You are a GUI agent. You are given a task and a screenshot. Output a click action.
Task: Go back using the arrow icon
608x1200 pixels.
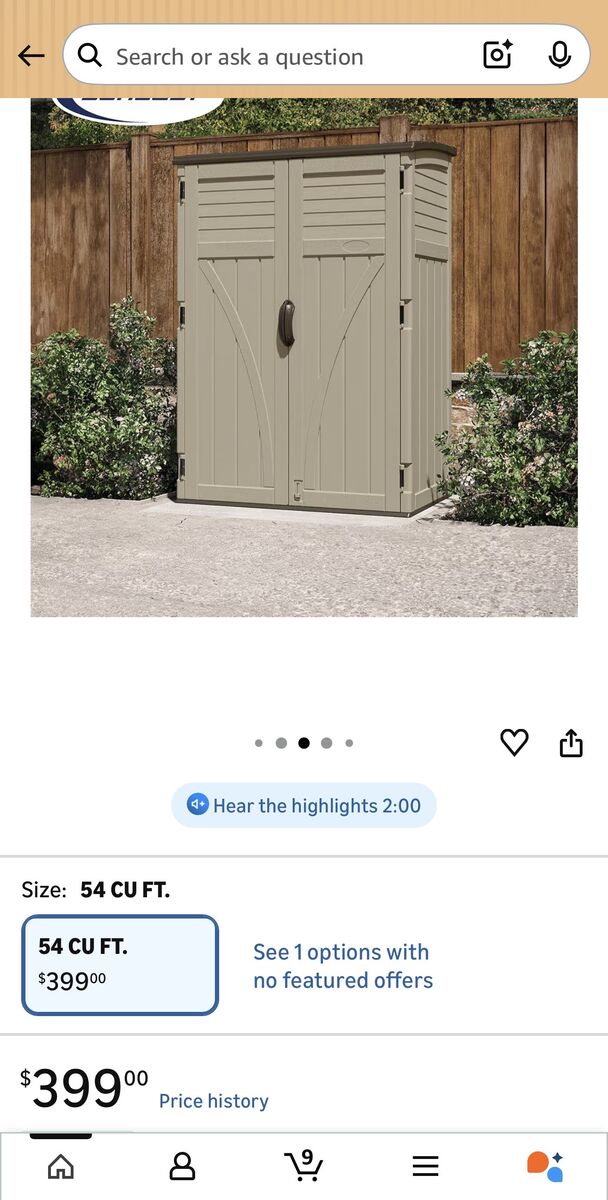(31, 56)
